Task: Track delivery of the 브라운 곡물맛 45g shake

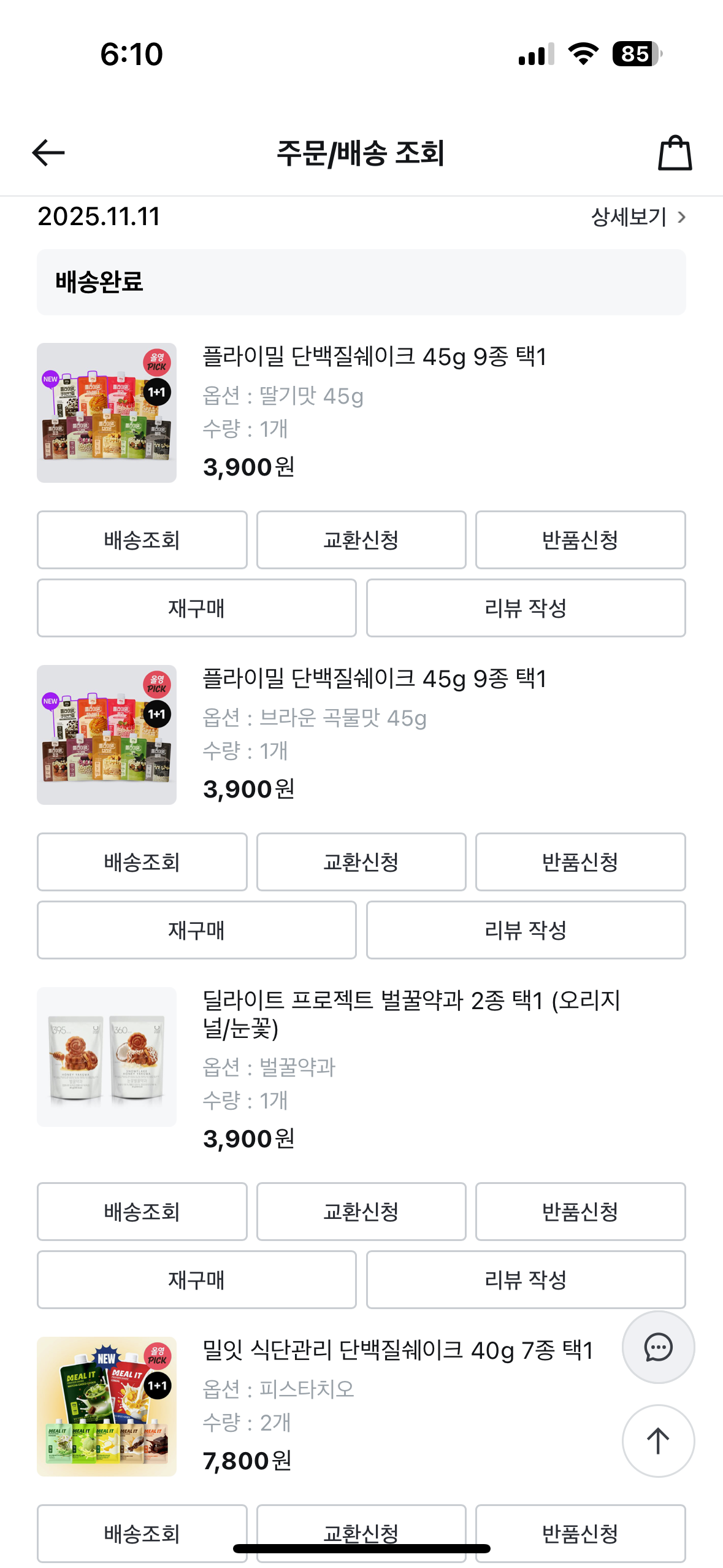Action: (x=142, y=862)
